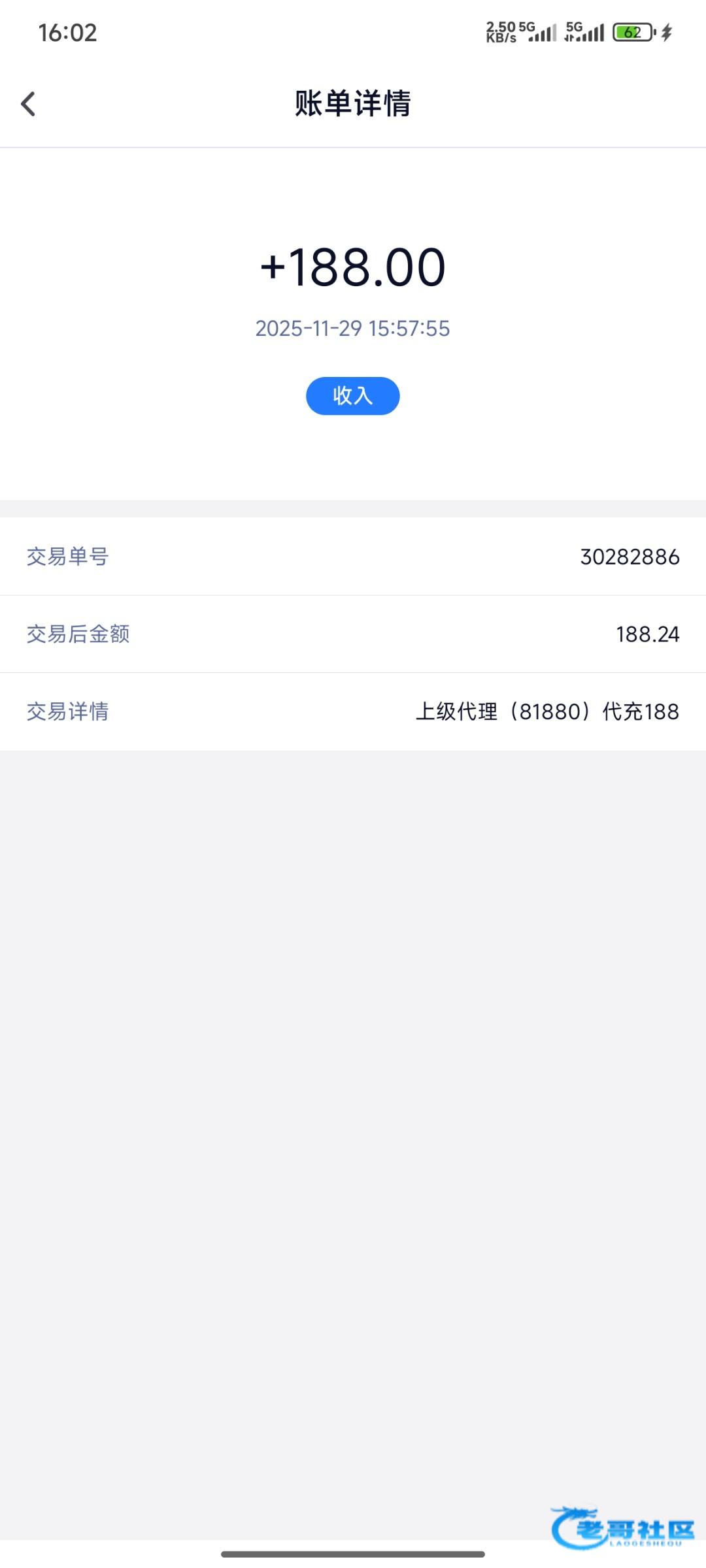Go back from the 账单详情 page
The height and width of the screenshot is (1568, 706).
(28, 104)
